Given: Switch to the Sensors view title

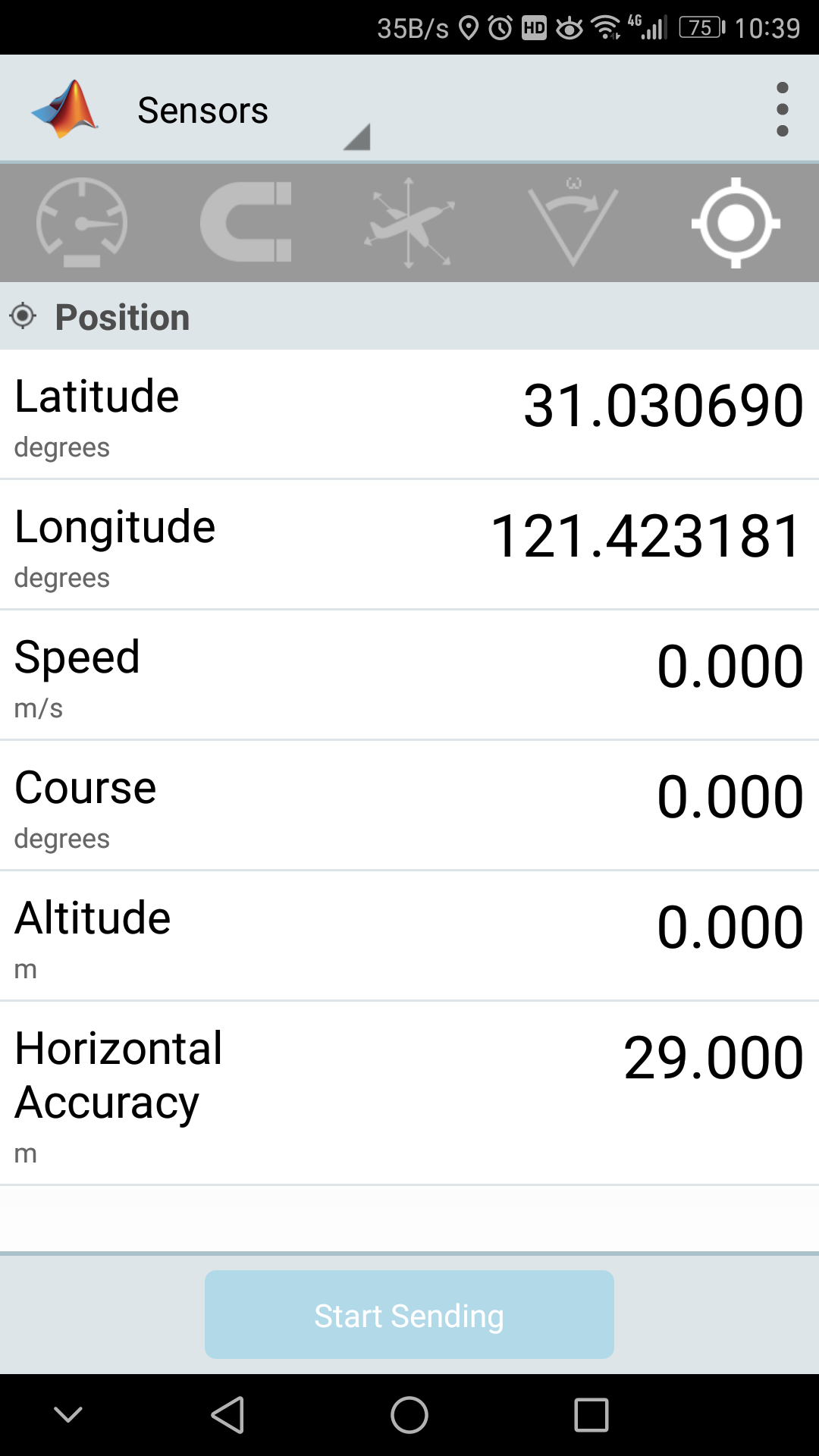Looking at the screenshot, I should pyautogui.click(x=202, y=108).
